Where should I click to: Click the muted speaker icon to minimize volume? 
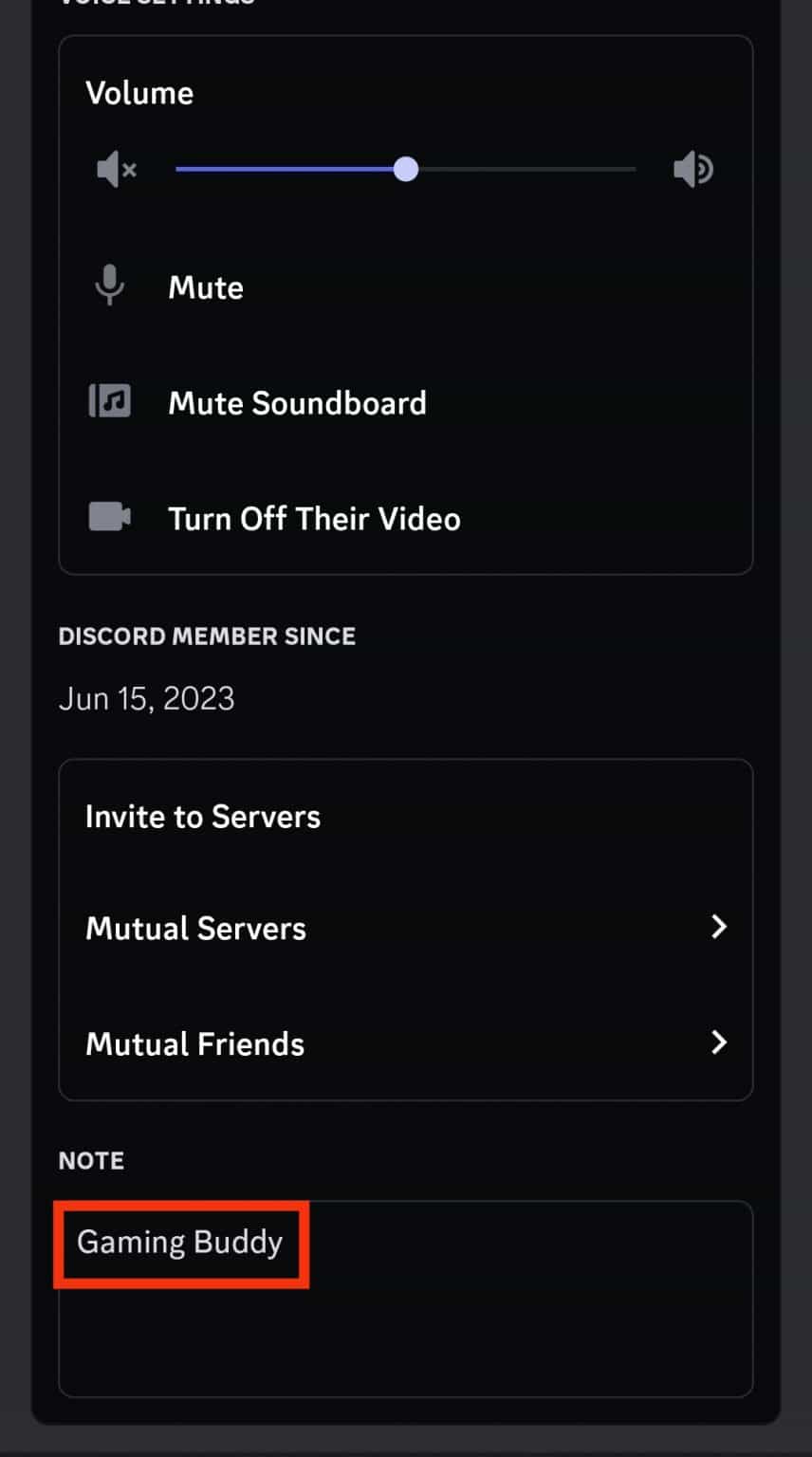116,169
